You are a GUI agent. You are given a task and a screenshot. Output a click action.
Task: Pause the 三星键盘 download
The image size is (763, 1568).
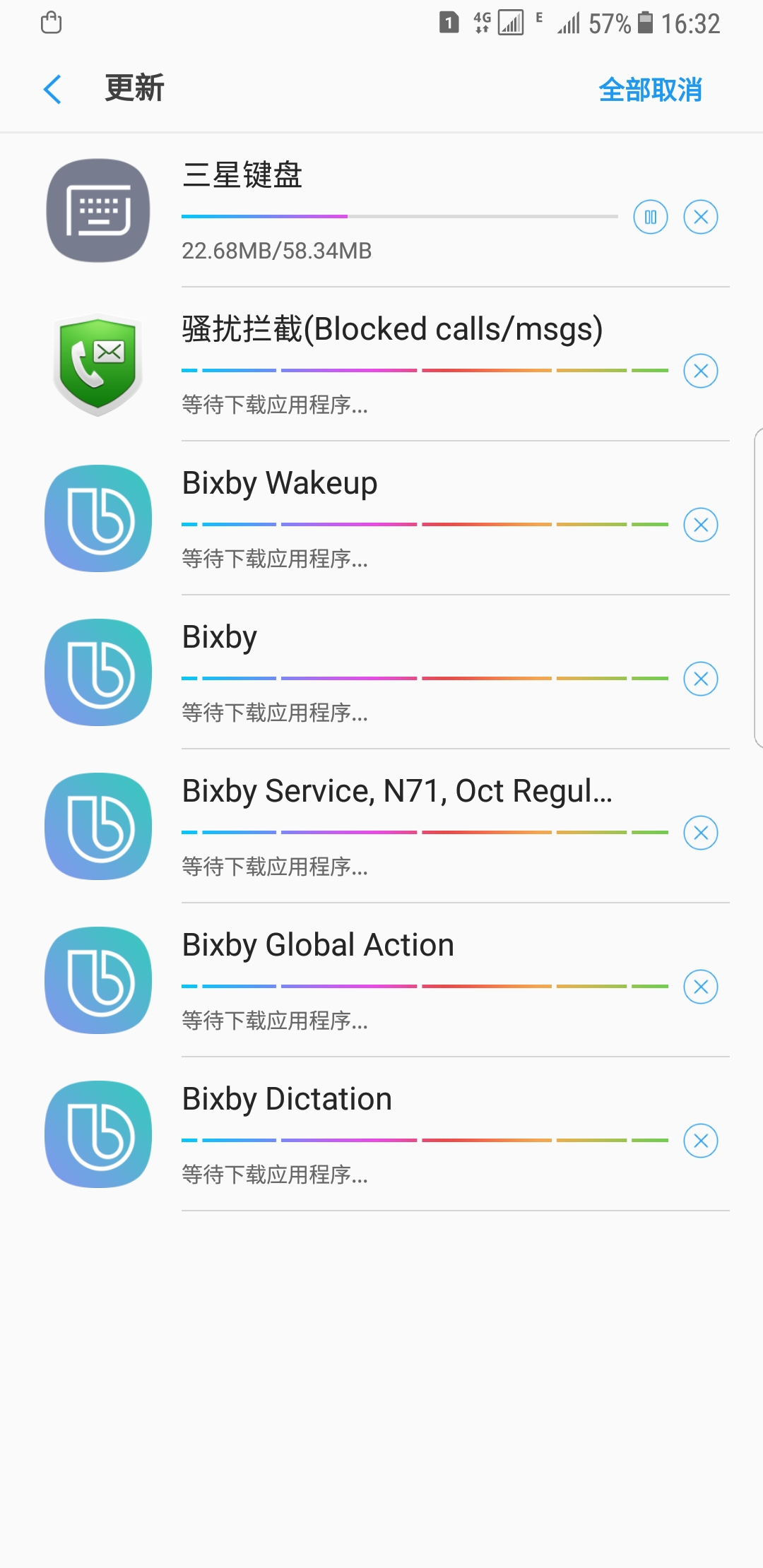coord(651,217)
